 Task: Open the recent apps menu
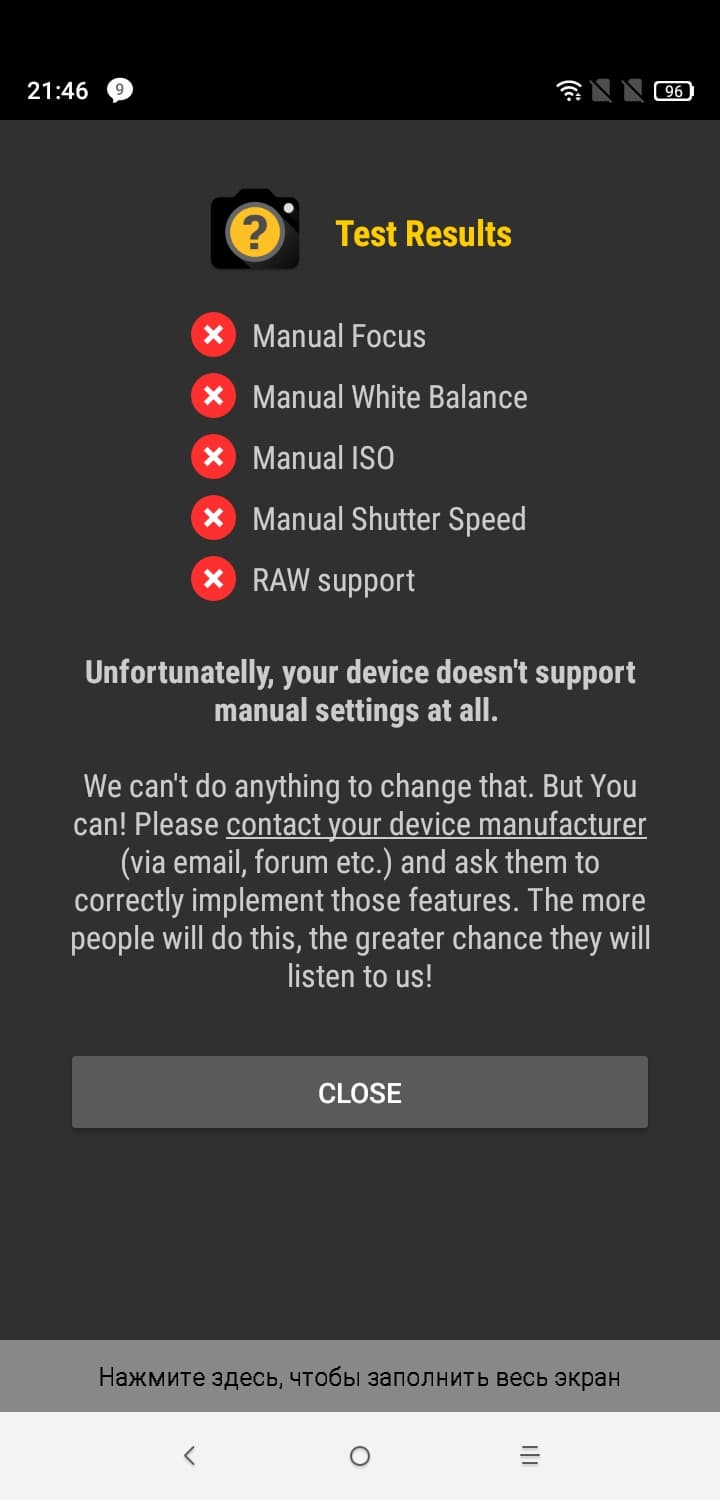coord(530,1456)
